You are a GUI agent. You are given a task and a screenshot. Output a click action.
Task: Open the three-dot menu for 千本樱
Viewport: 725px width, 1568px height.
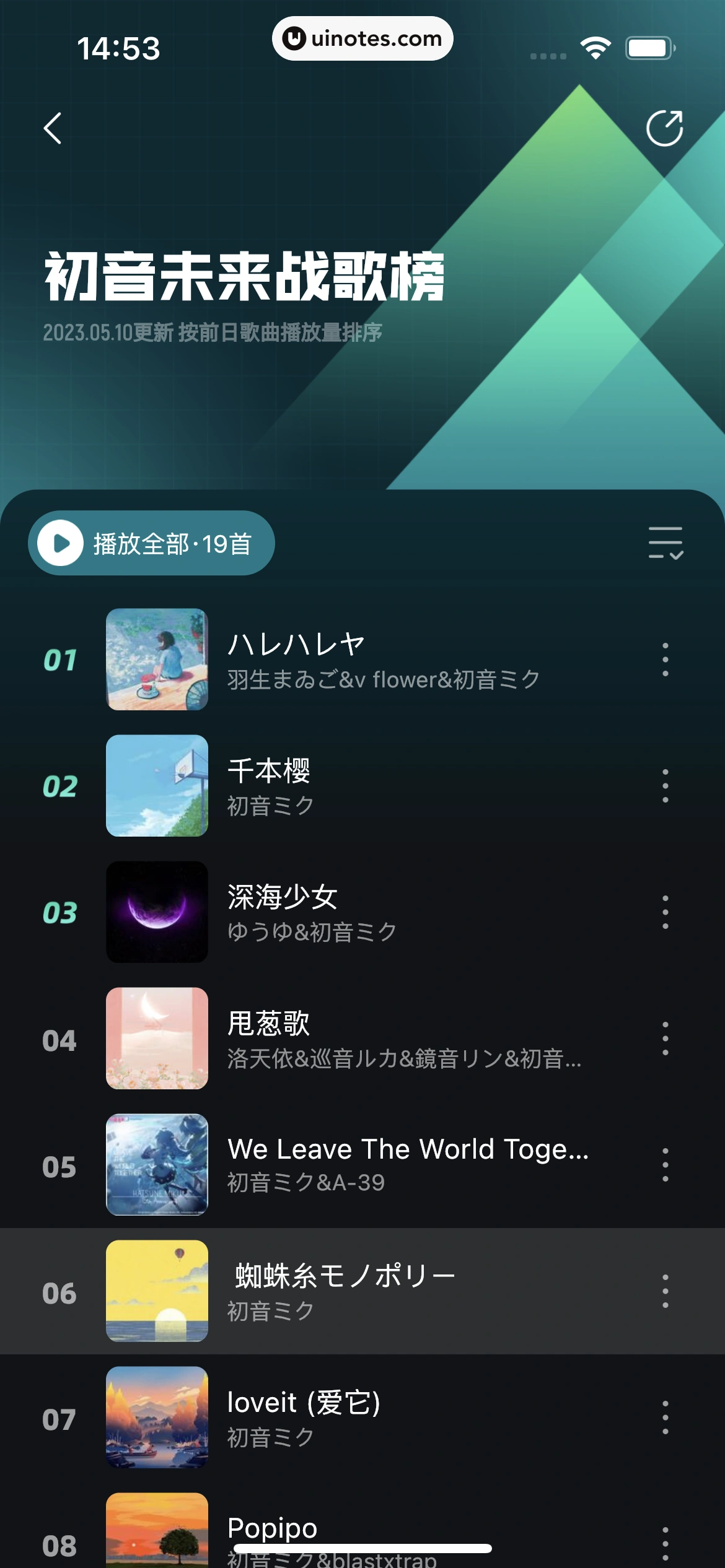(x=665, y=786)
